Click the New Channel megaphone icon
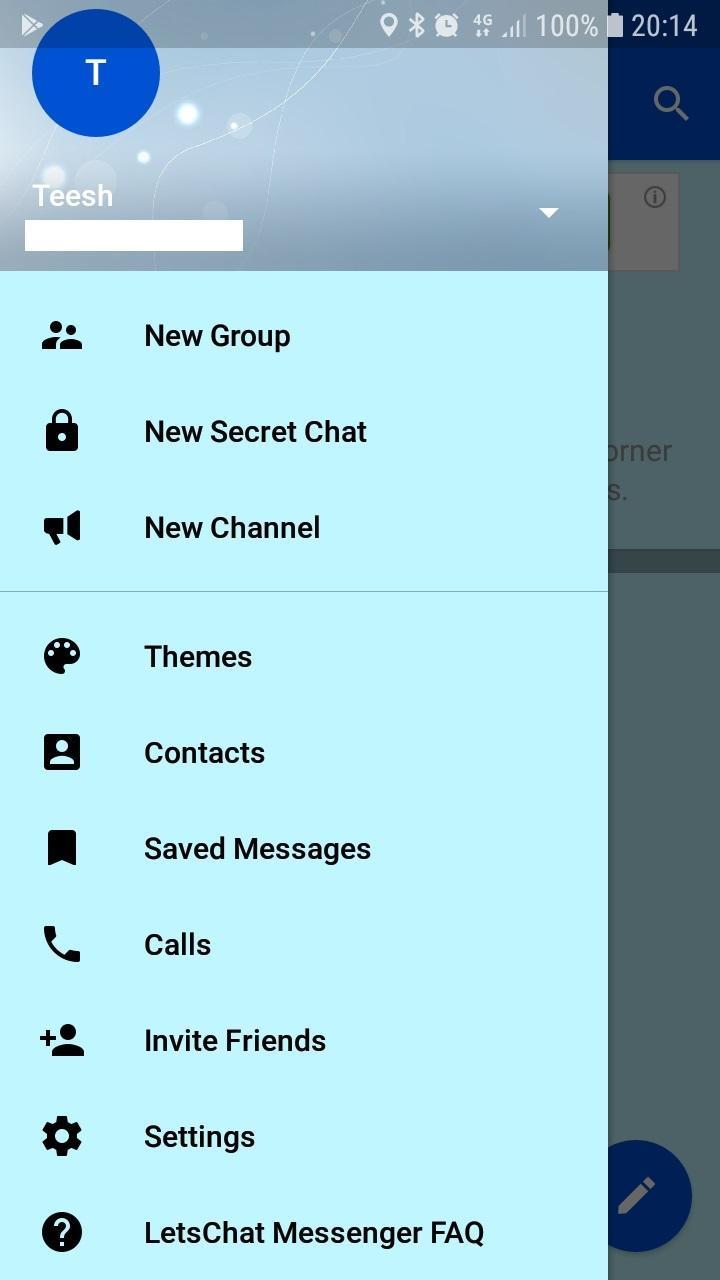Screen dimensions: 720x1280 point(61,527)
